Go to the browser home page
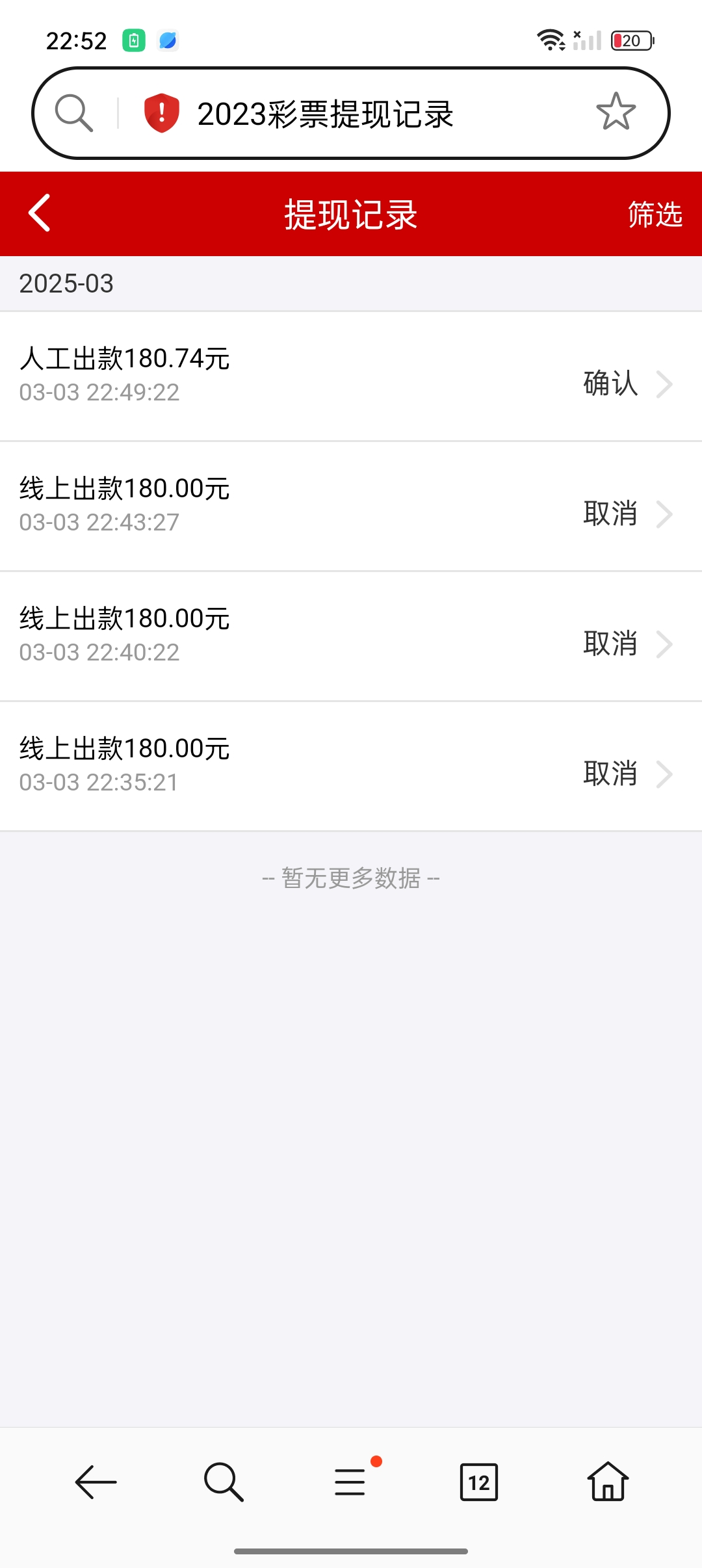 608,1482
